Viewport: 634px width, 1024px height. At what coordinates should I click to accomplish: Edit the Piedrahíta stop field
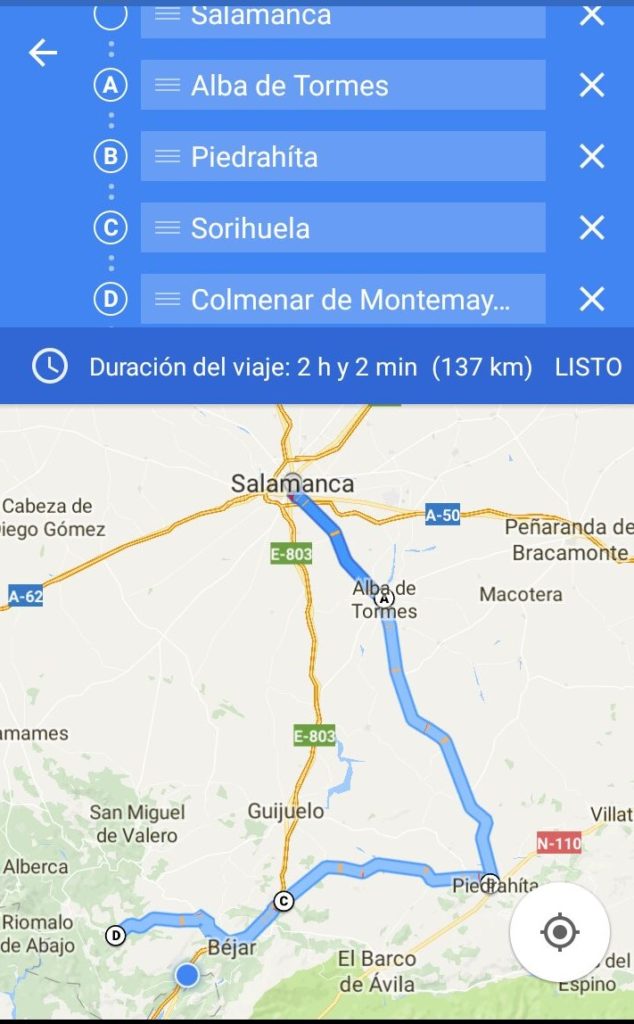point(343,156)
